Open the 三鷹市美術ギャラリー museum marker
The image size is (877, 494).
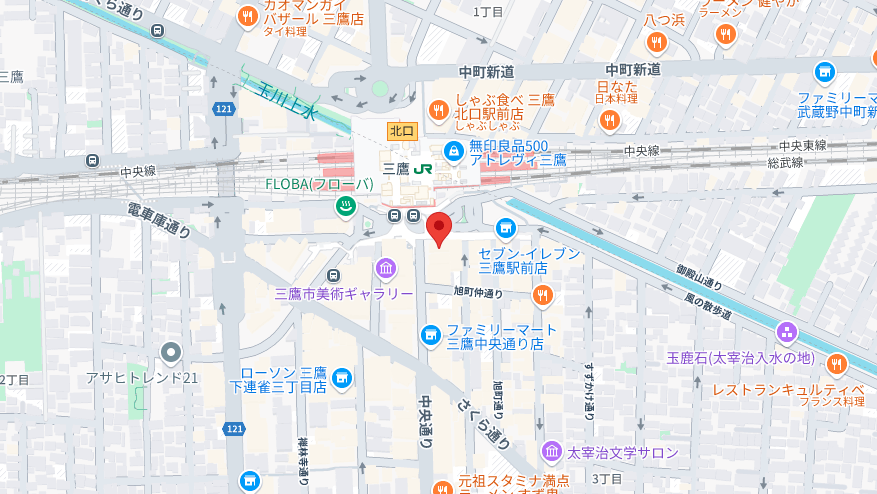tap(386, 269)
